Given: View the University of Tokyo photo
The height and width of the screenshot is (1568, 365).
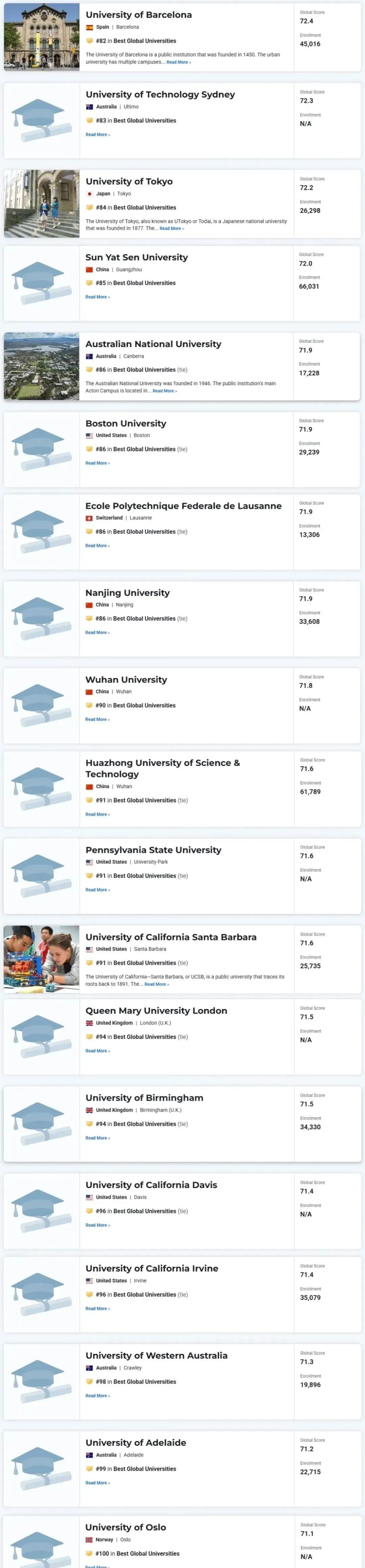Looking at the screenshot, I should tap(42, 203).
